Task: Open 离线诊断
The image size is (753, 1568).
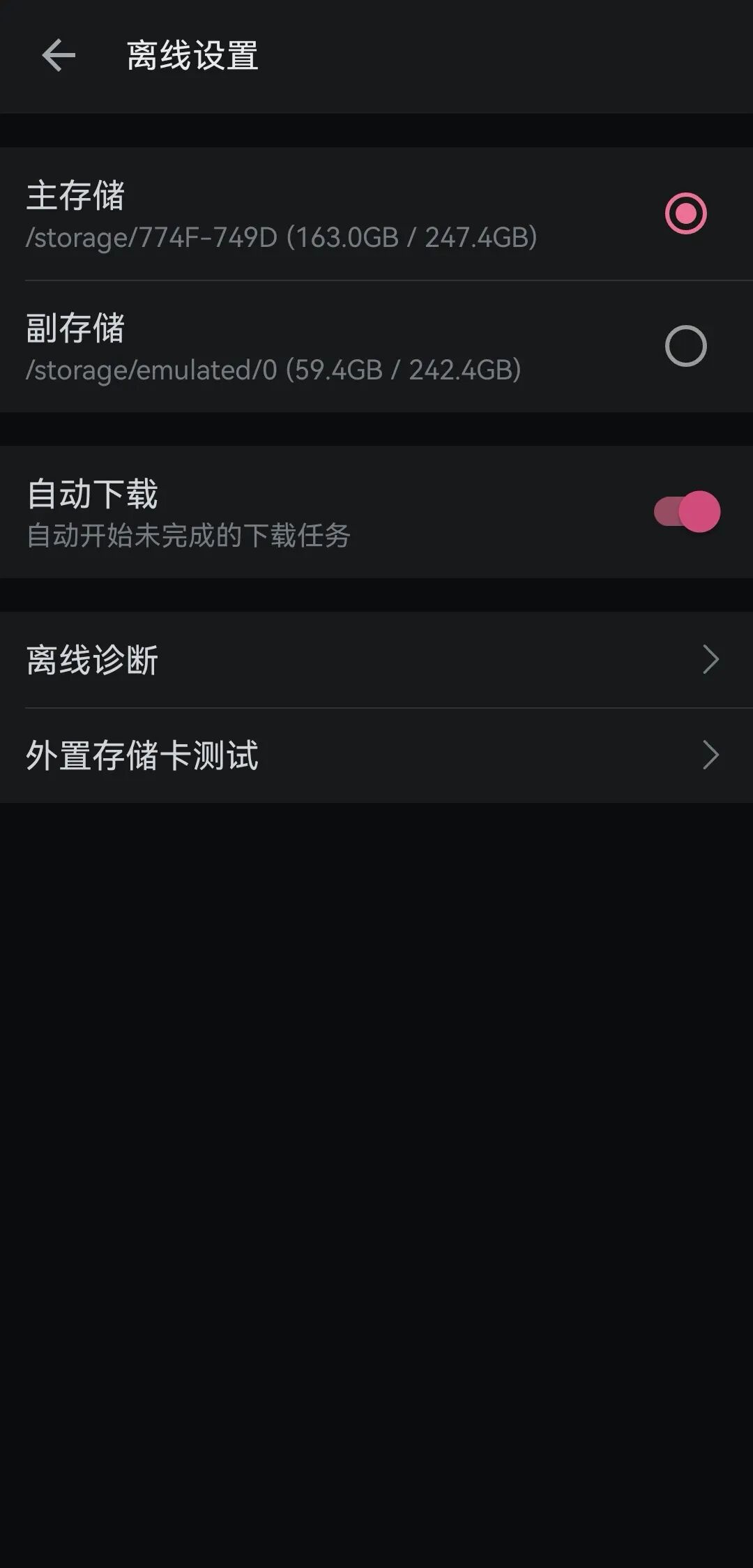Action: [x=376, y=660]
